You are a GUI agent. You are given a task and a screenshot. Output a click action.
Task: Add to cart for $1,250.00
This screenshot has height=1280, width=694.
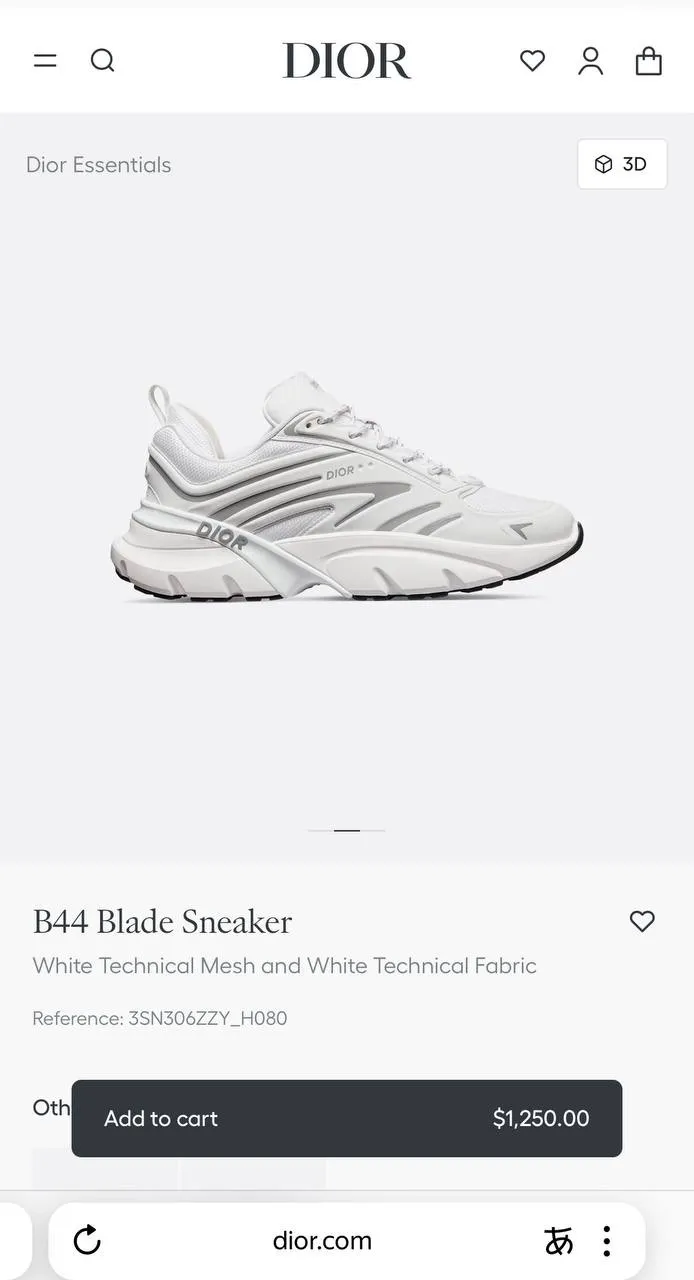[x=347, y=1118]
